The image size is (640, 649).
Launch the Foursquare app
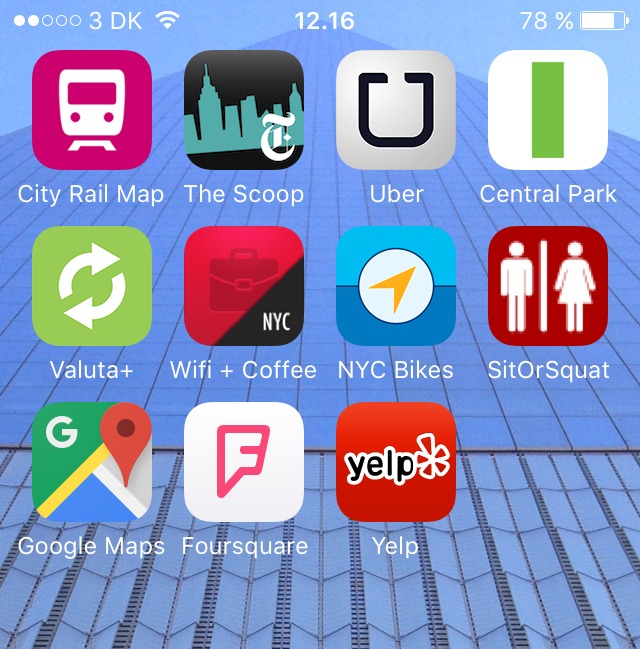[244, 462]
